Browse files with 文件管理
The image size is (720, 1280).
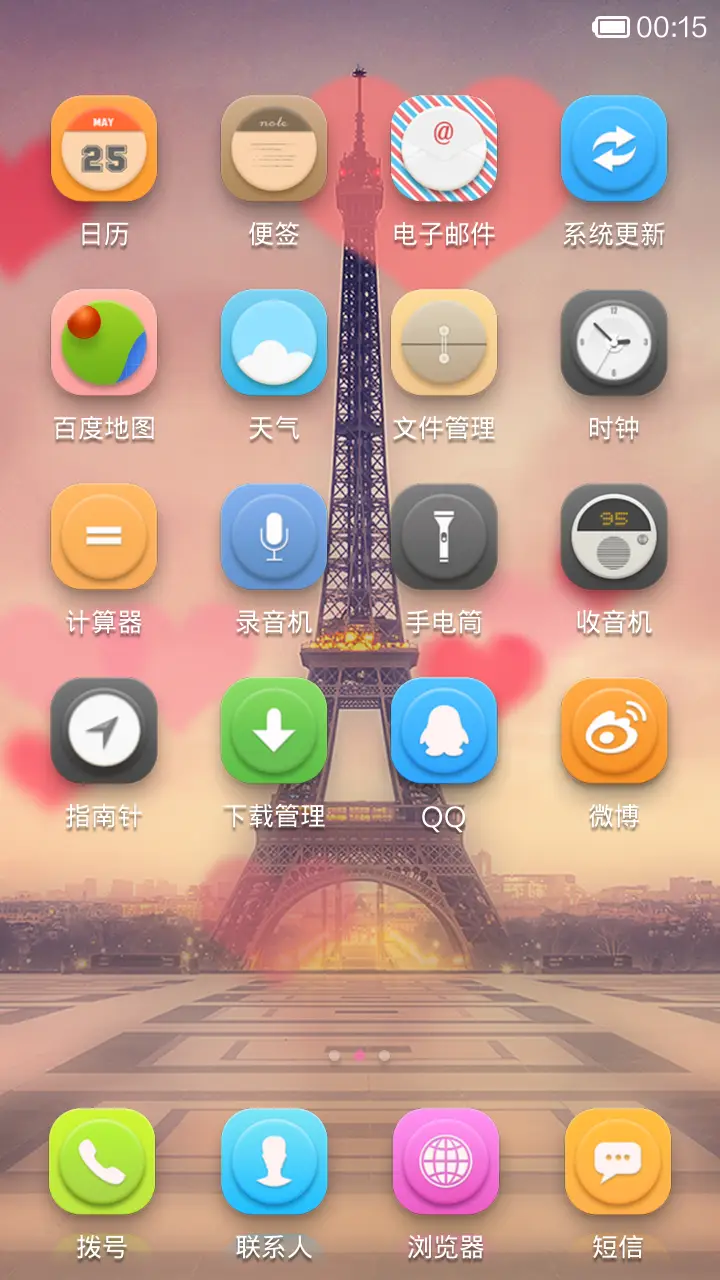click(444, 345)
